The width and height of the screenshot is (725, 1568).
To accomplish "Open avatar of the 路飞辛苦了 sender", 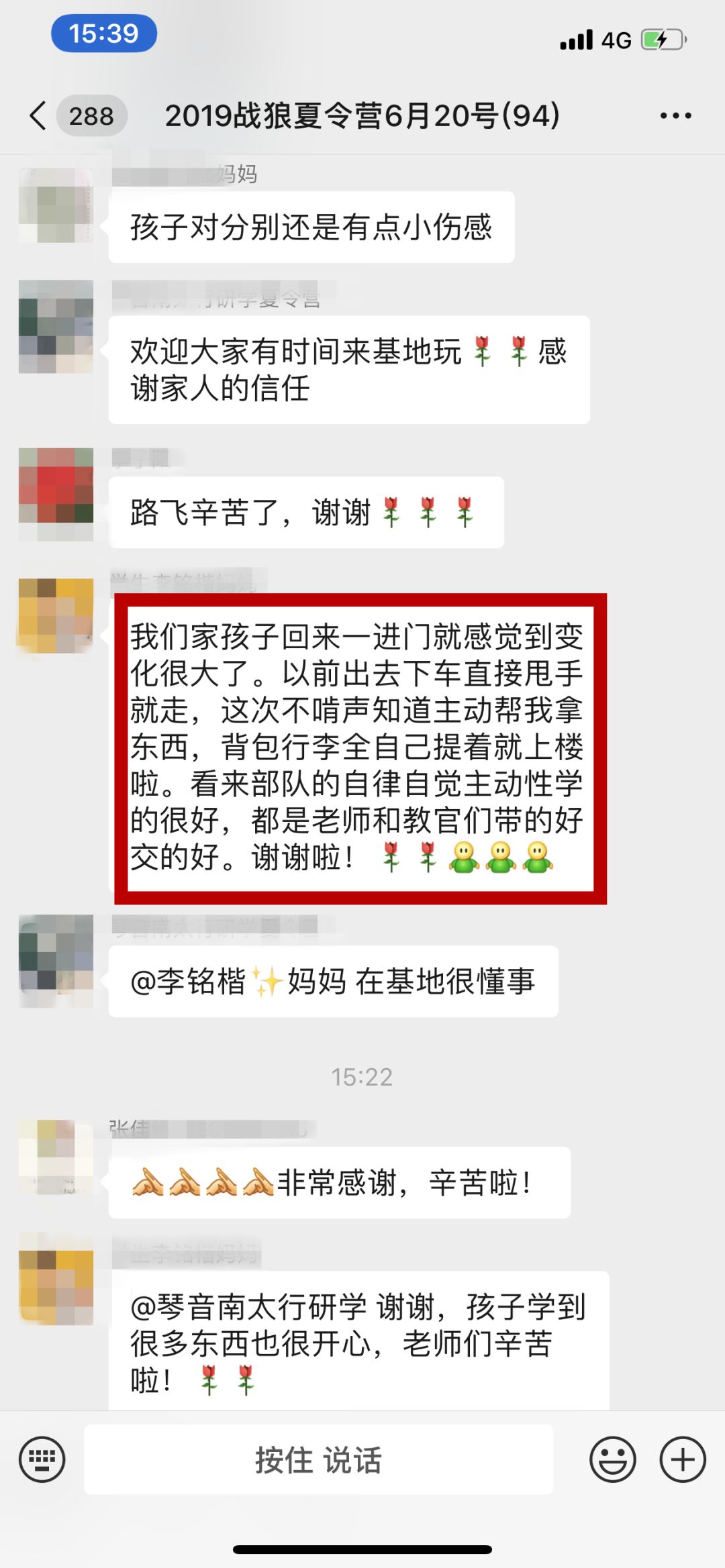I will click(x=56, y=494).
